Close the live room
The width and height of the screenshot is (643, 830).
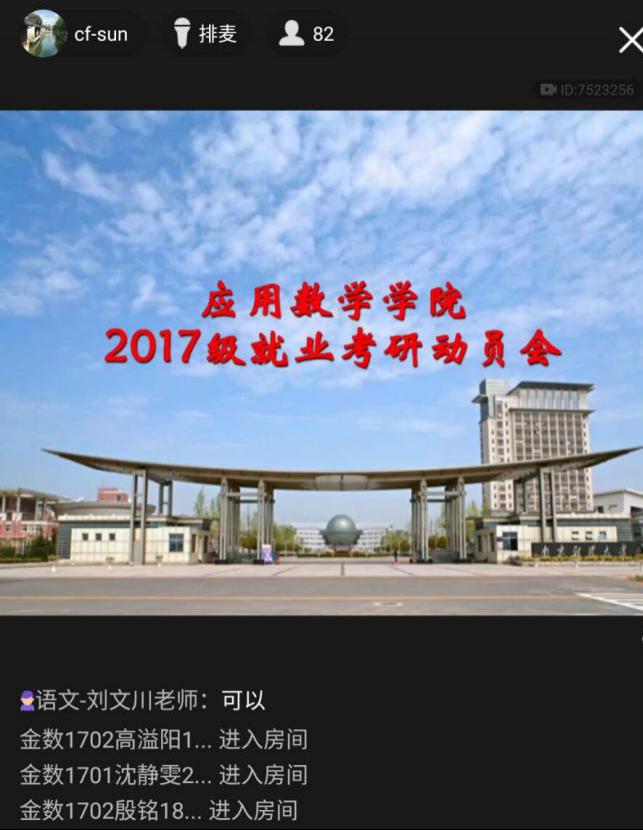tap(629, 40)
